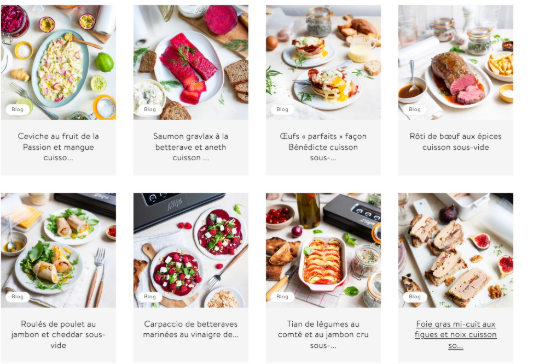533x364 pixels.
Task: Open Roulés de poulet au jambon et cheddar
Action: (x=58, y=334)
